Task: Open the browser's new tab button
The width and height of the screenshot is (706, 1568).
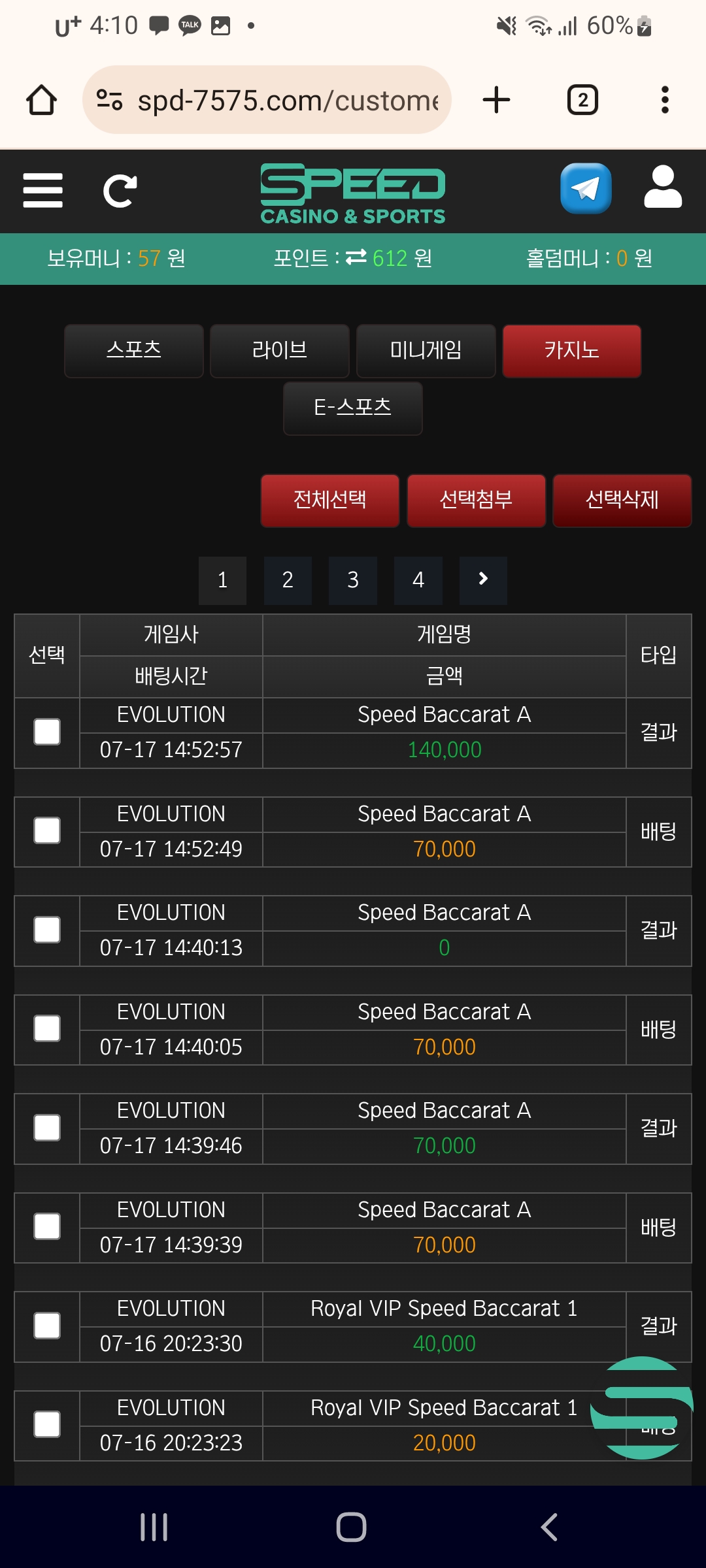Action: click(x=496, y=100)
